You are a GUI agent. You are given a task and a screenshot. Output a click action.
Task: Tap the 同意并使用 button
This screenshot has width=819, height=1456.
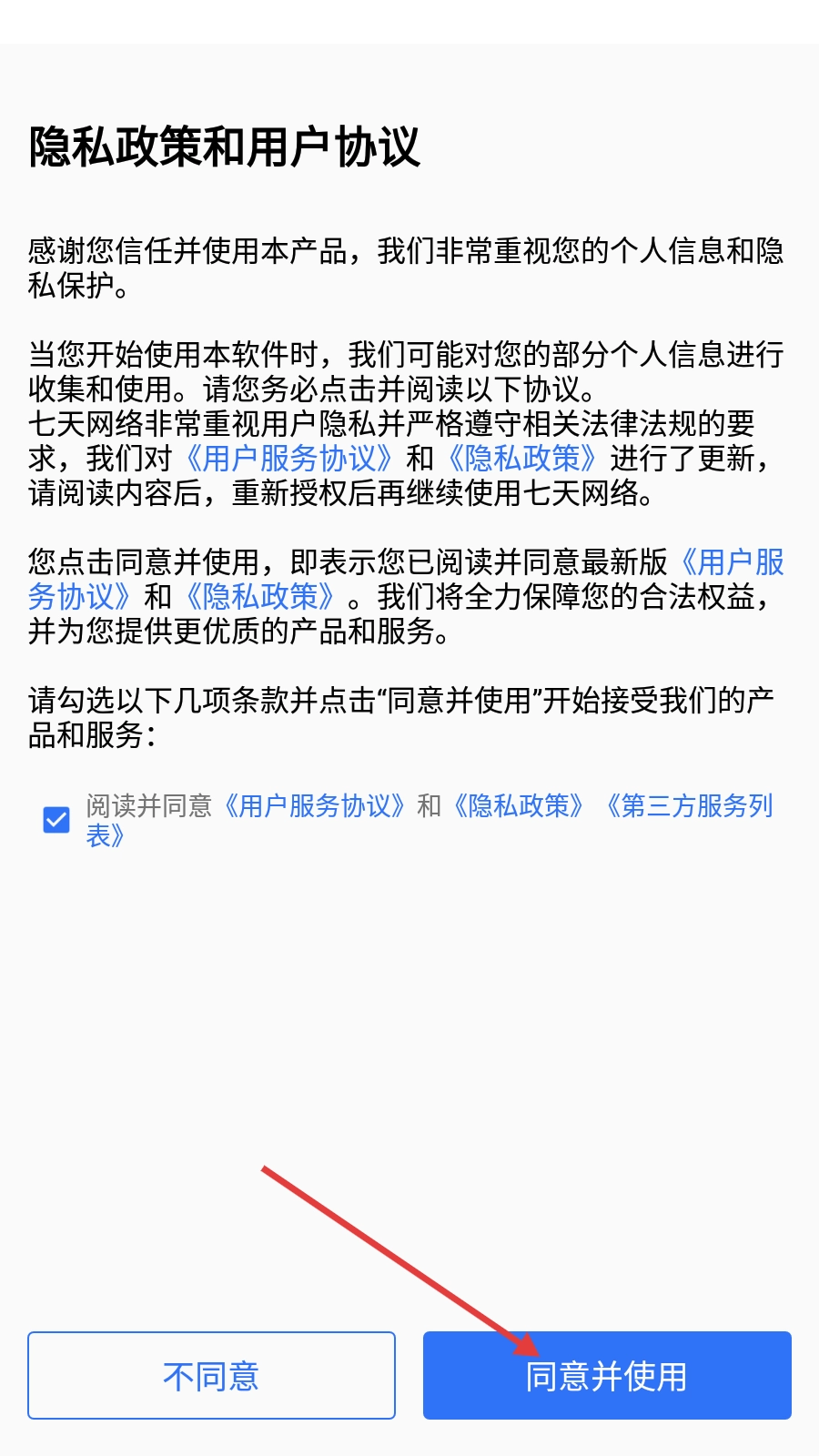point(607,1375)
